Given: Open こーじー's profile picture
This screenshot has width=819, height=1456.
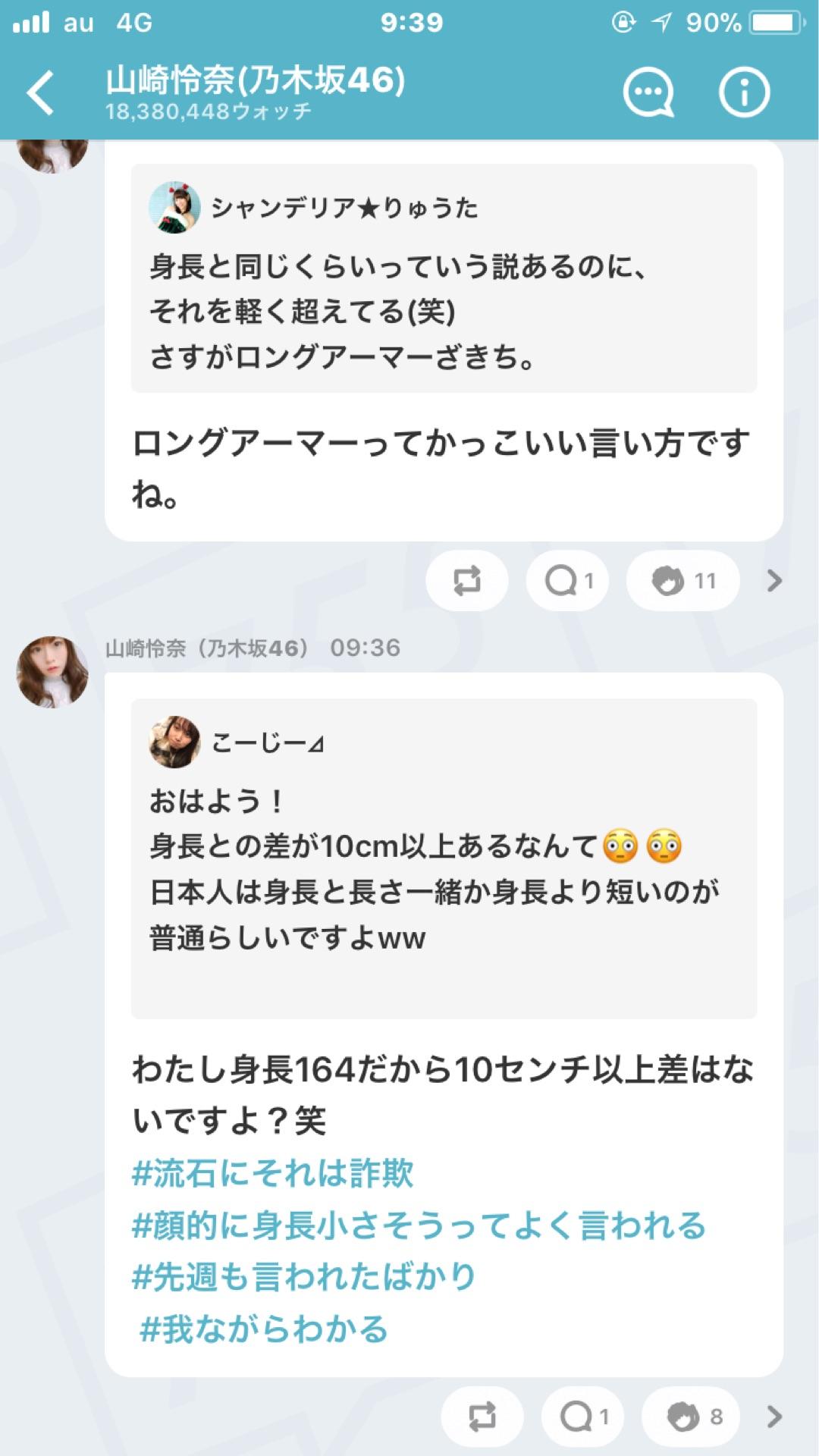Looking at the screenshot, I should 174,742.
